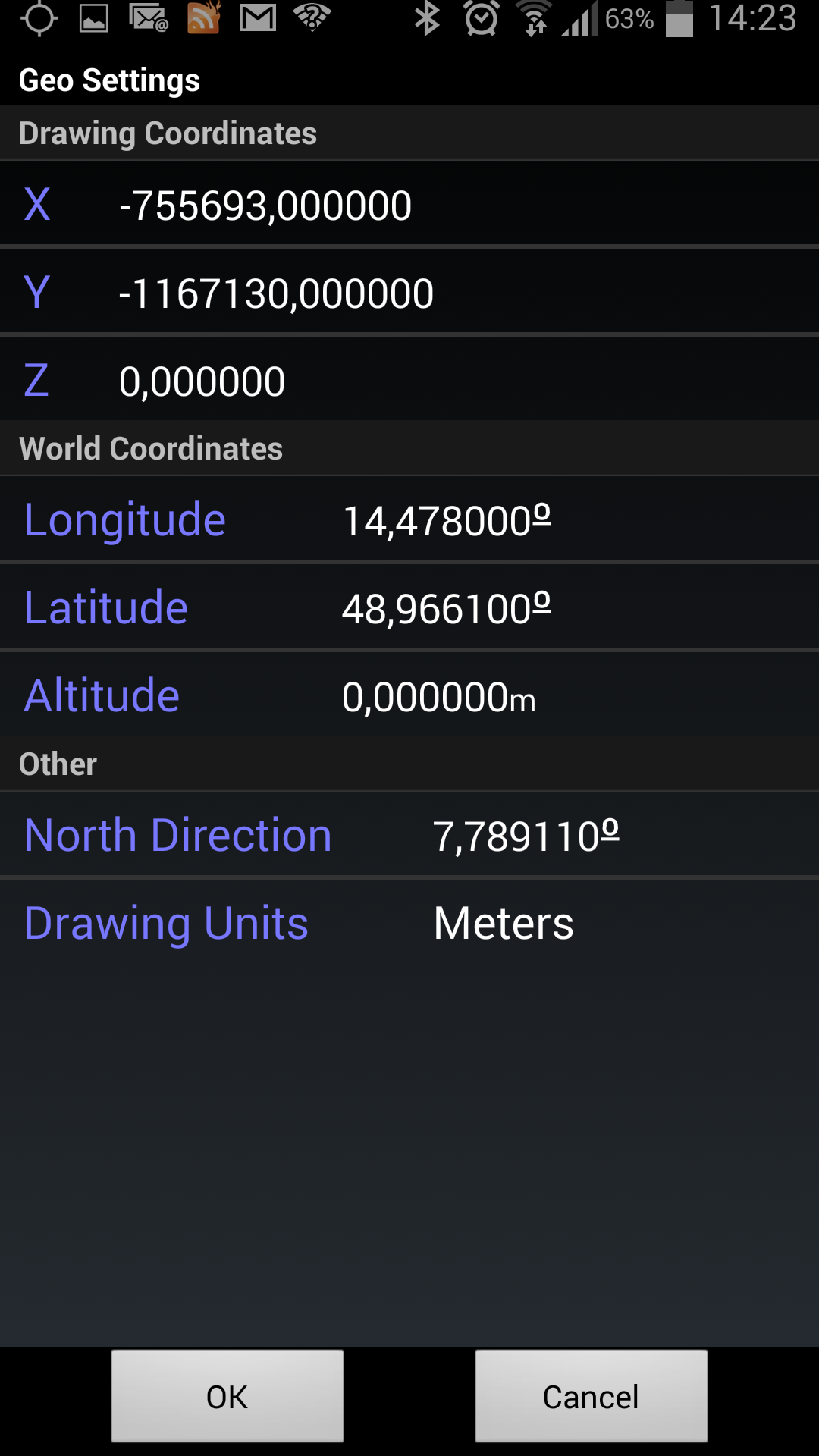
Task: Confirm geo settings with OK
Action: [x=227, y=1396]
